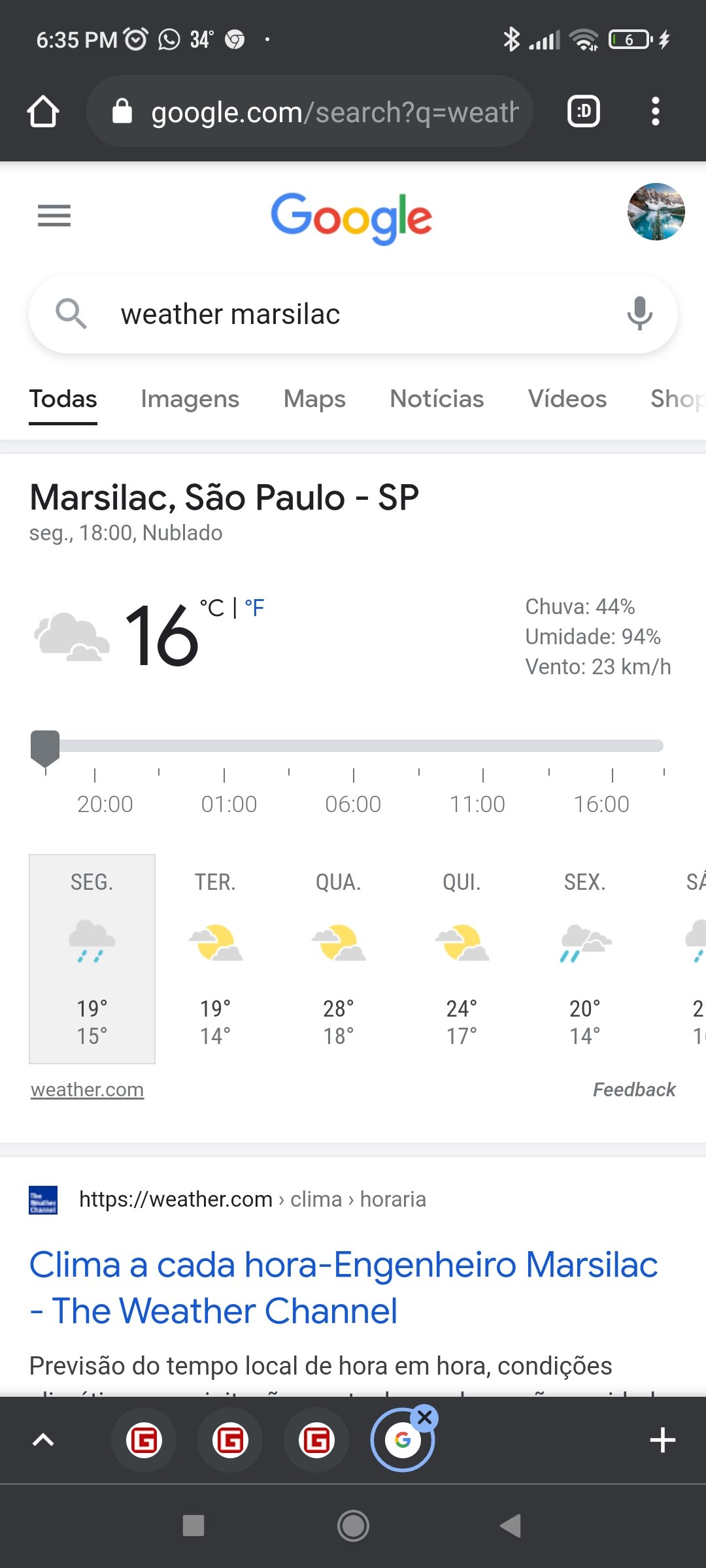Open the weather.com source link
The width and height of the screenshot is (706, 1568).
tap(87, 1090)
